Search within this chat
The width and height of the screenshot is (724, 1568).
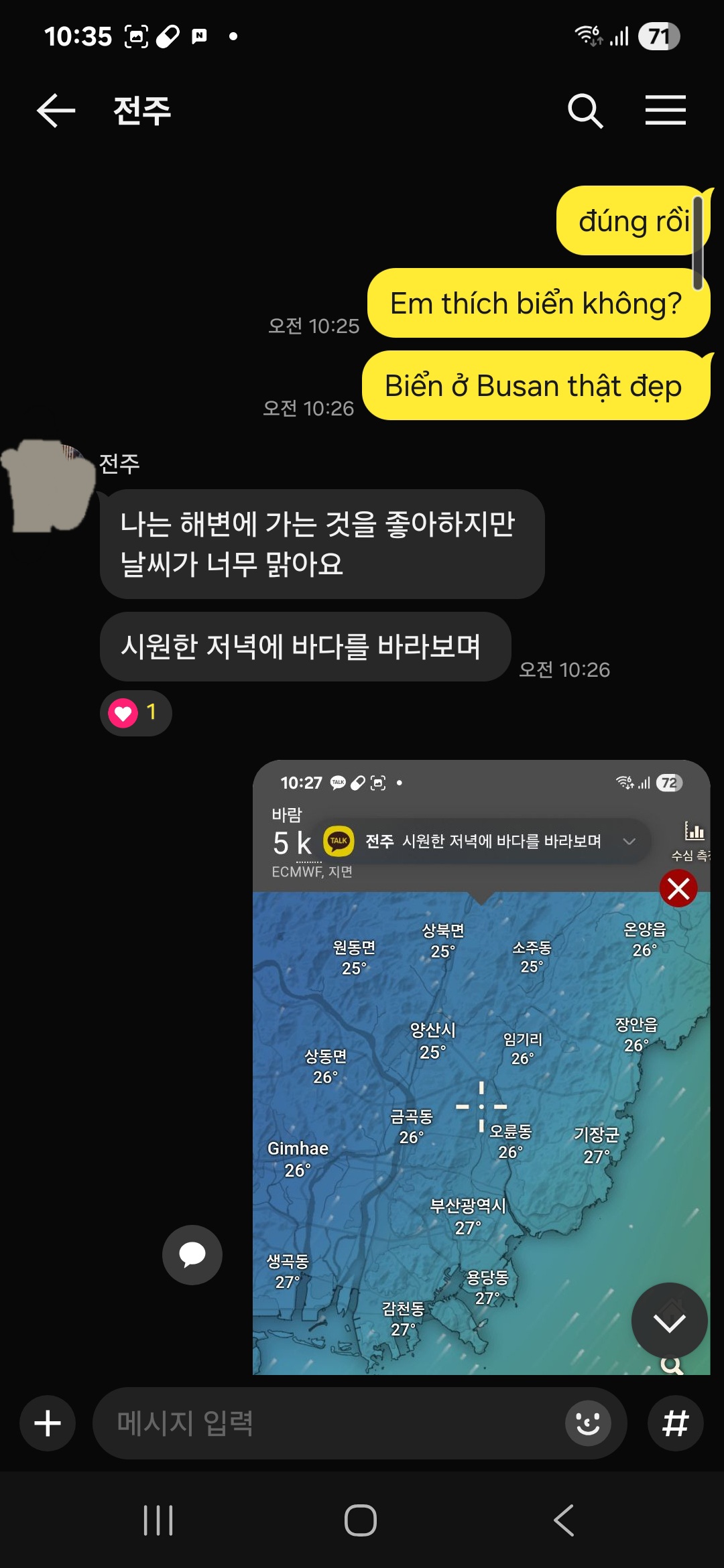585,111
